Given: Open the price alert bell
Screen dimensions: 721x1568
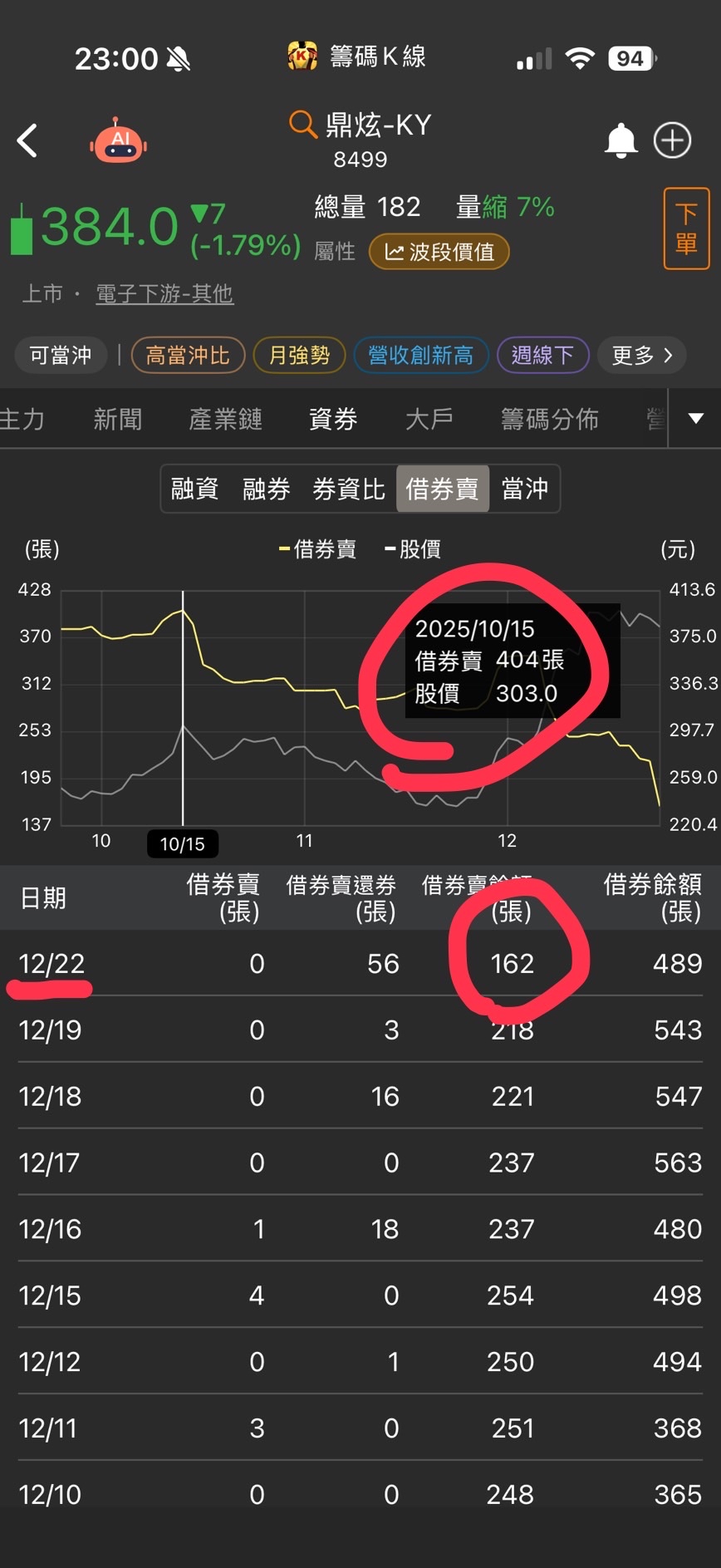Looking at the screenshot, I should [620, 140].
